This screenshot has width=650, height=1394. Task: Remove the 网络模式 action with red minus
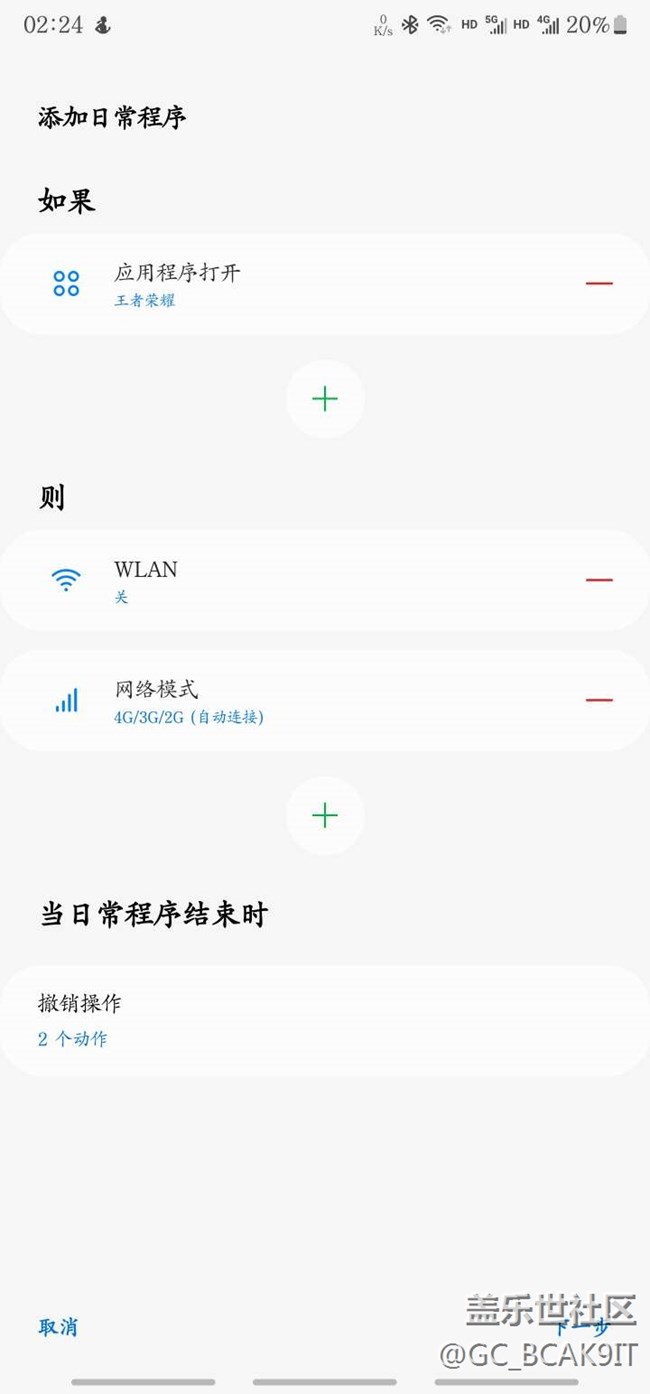pos(599,700)
